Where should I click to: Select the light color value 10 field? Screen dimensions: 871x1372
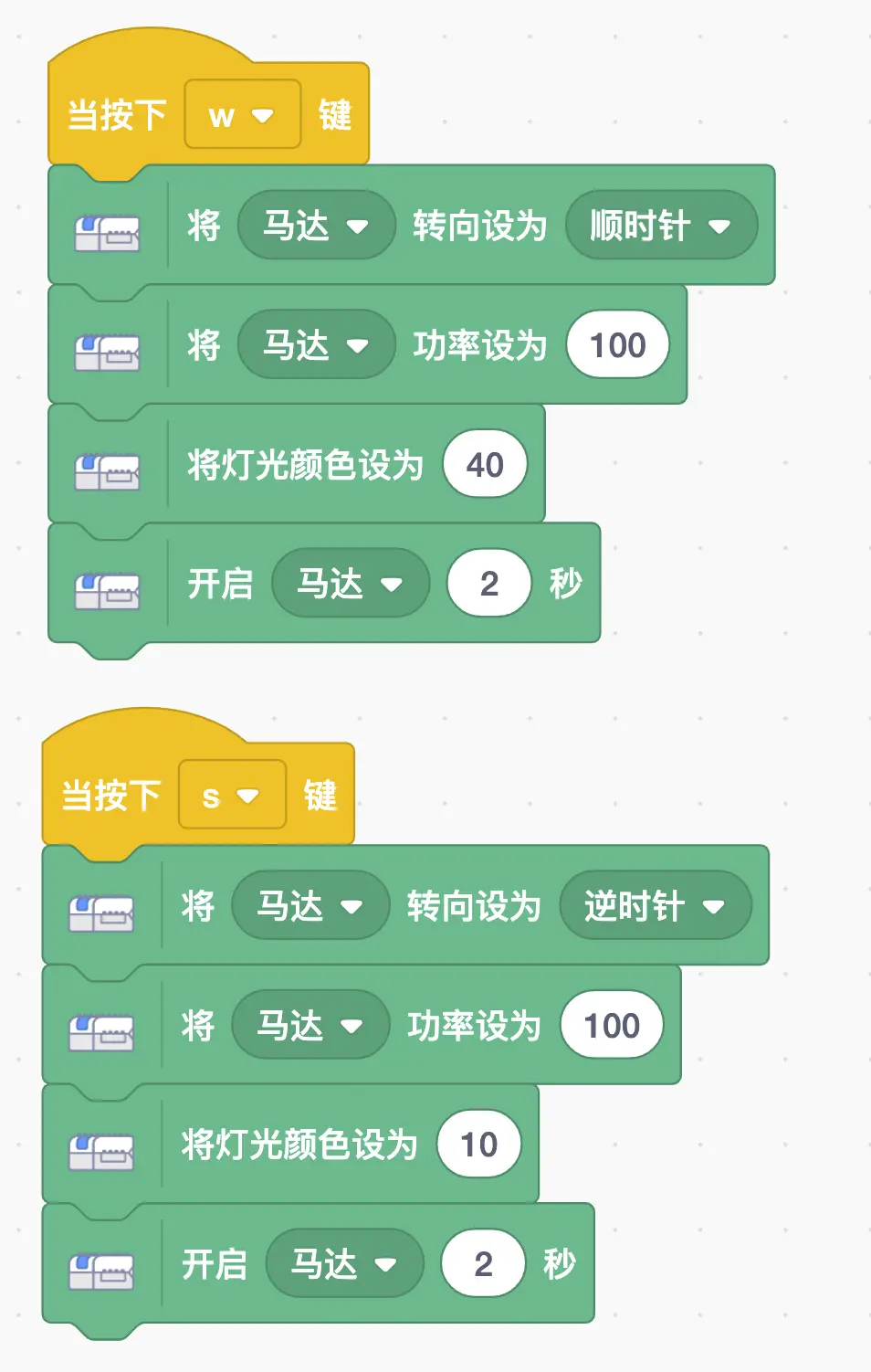click(478, 1145)
